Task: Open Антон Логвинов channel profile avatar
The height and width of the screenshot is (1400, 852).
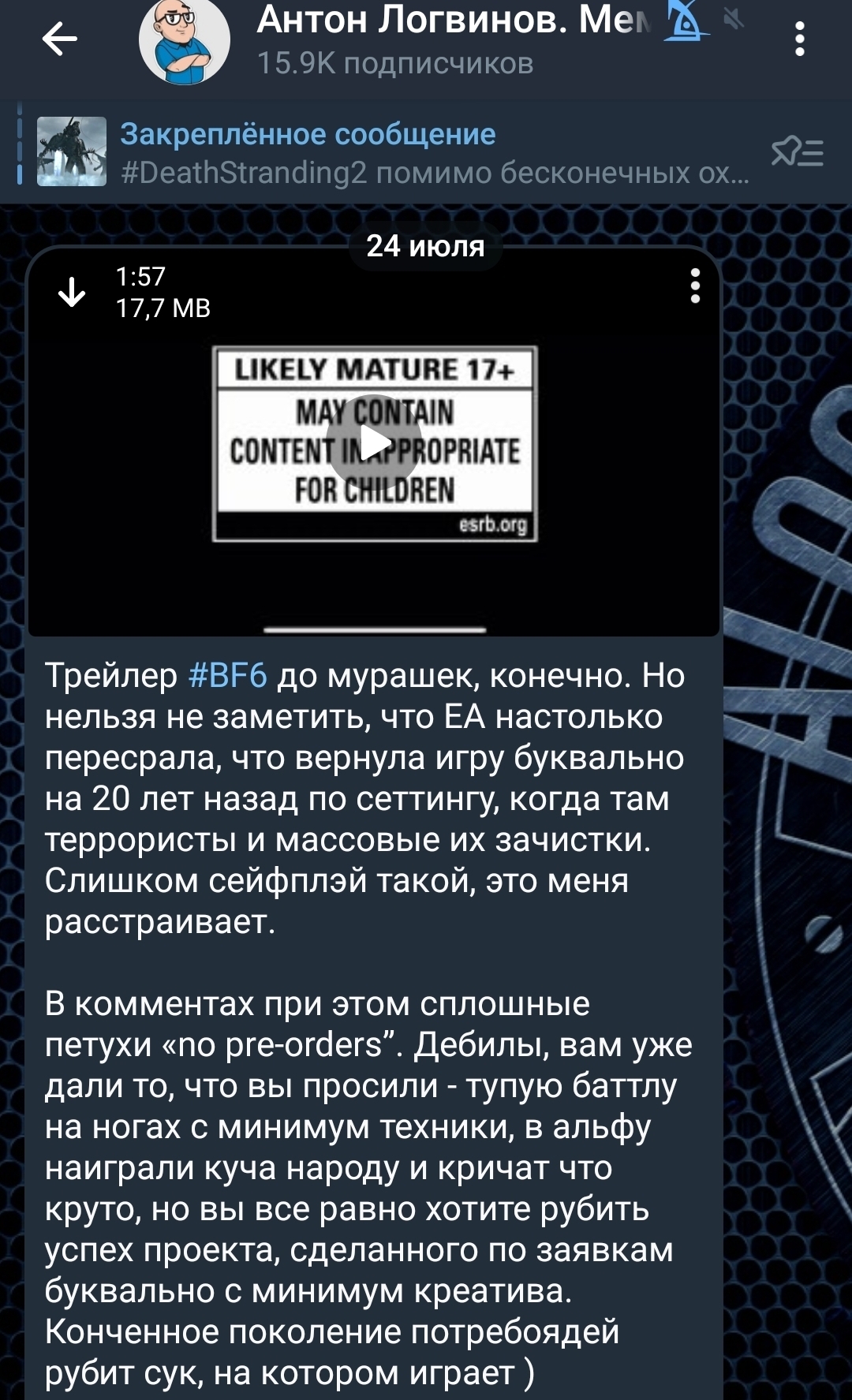Action: click(185, 41)
